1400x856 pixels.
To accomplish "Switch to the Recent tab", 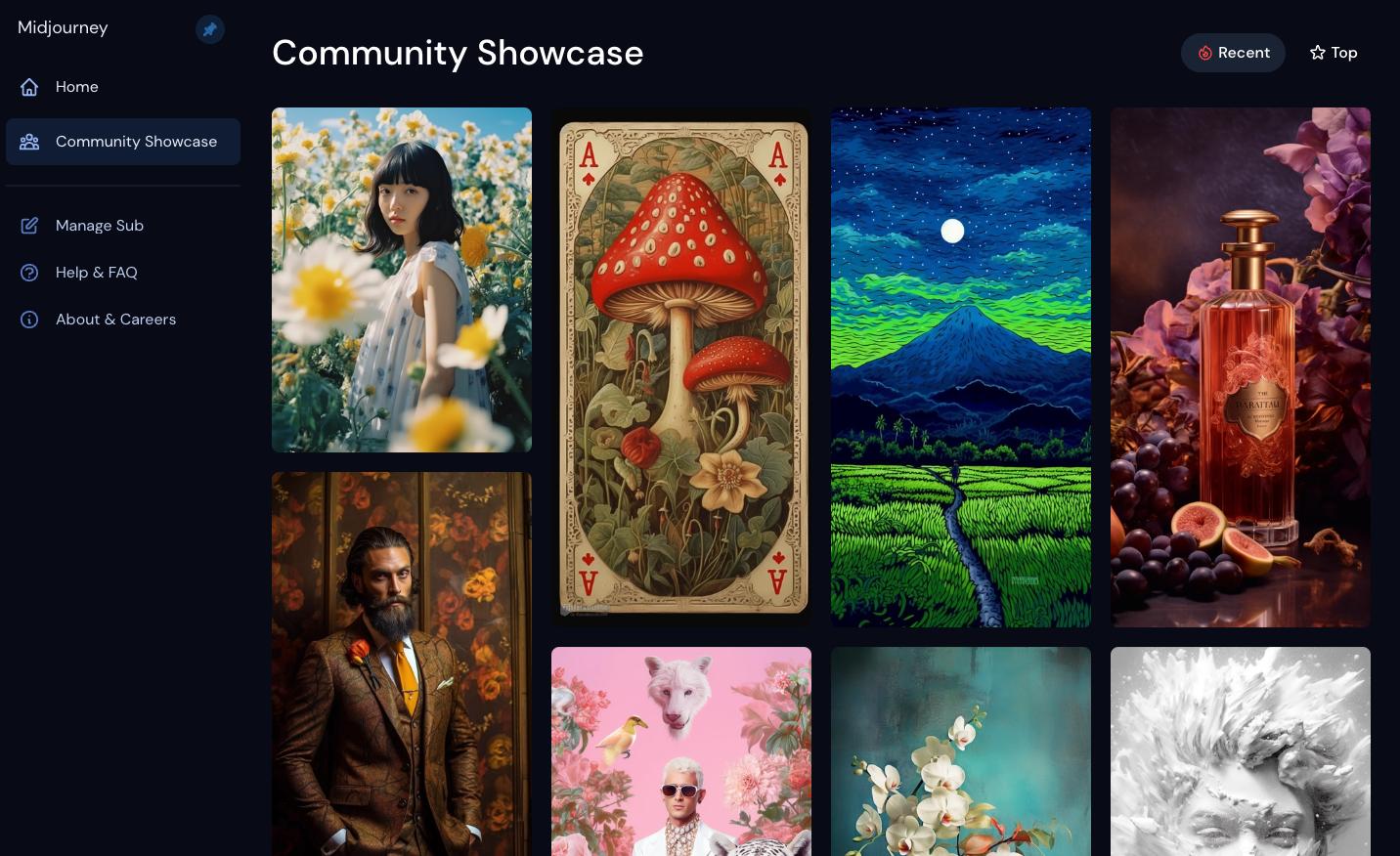I will click(1233, 53).
